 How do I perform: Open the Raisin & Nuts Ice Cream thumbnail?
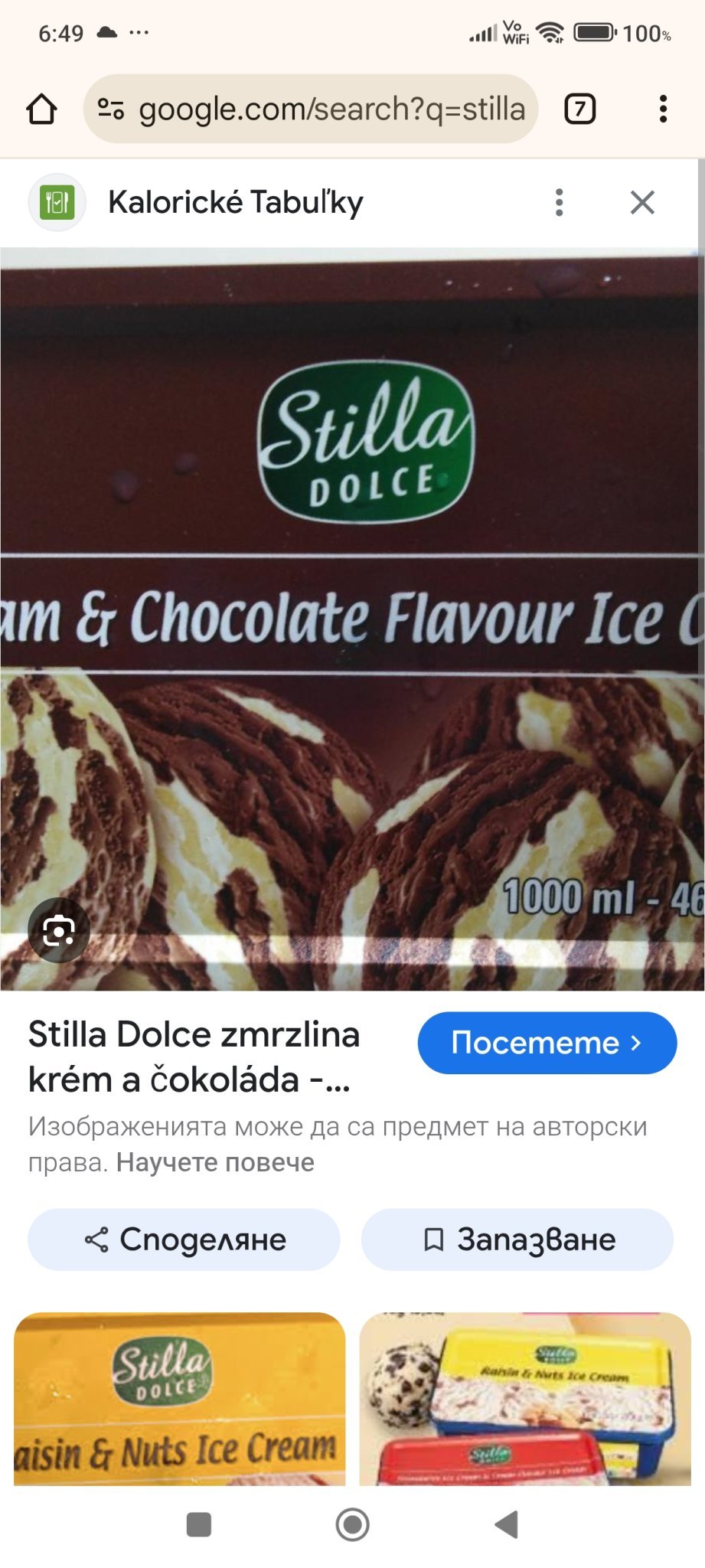180,1400
